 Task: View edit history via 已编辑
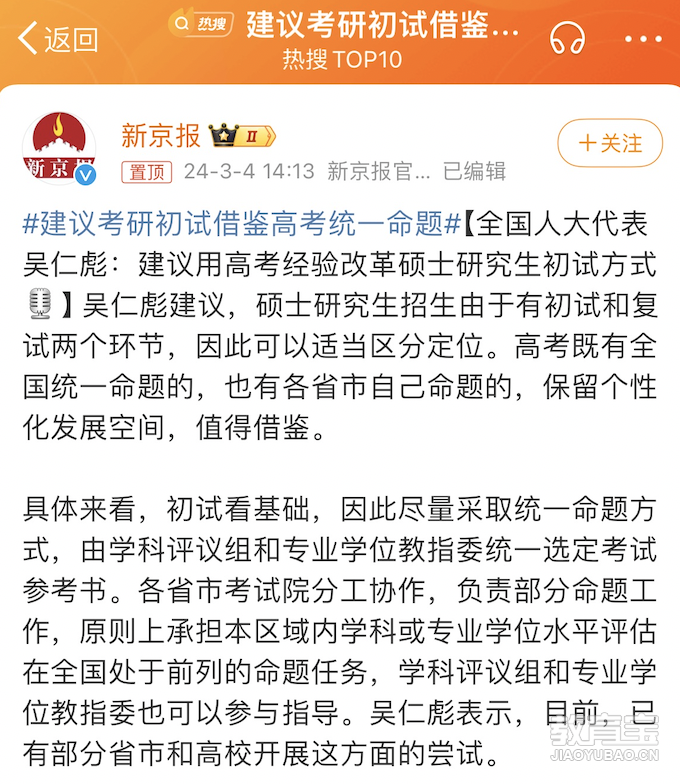[x=474, y=171]
